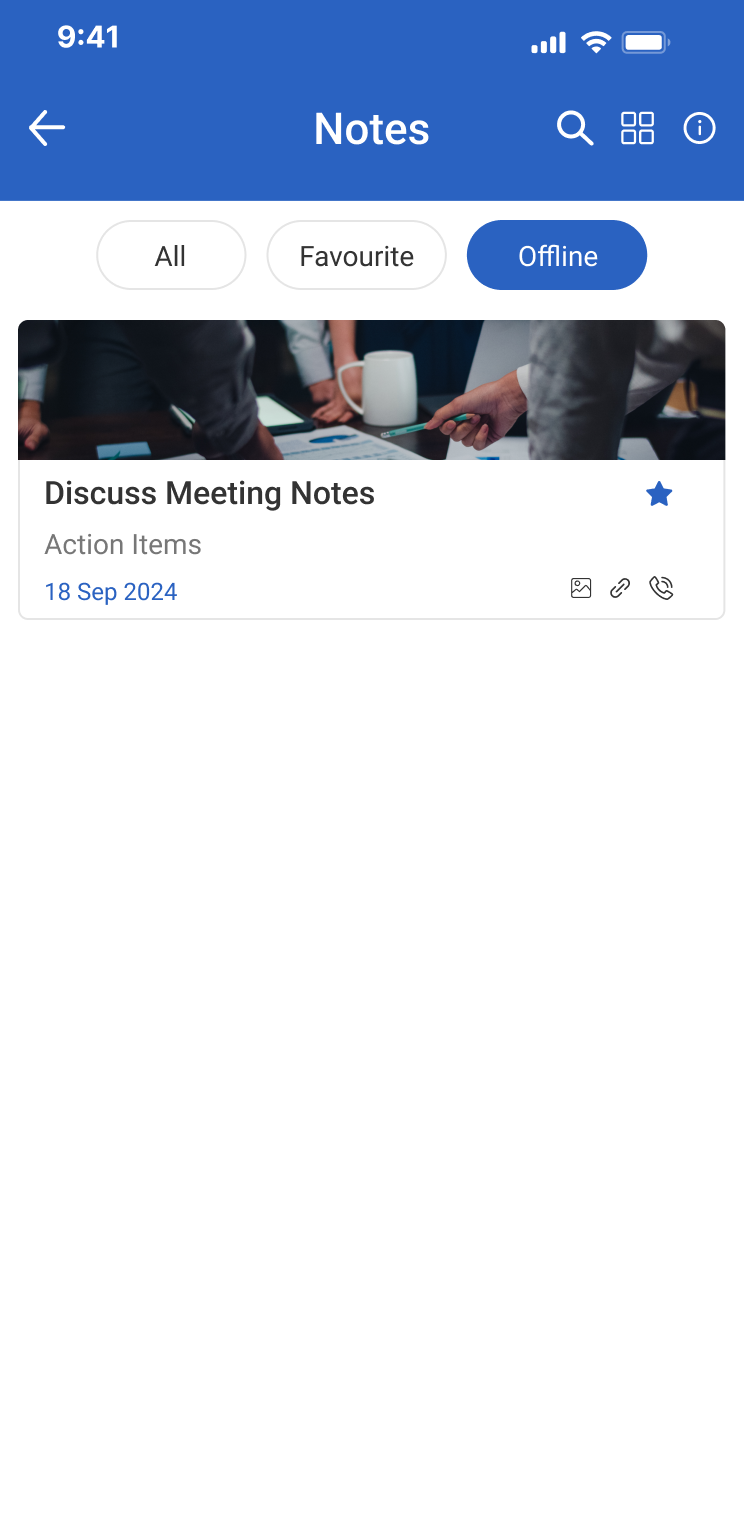This screenshot has height=1520, width=744.
Task: Open the info icon
Action: (699, 128)
